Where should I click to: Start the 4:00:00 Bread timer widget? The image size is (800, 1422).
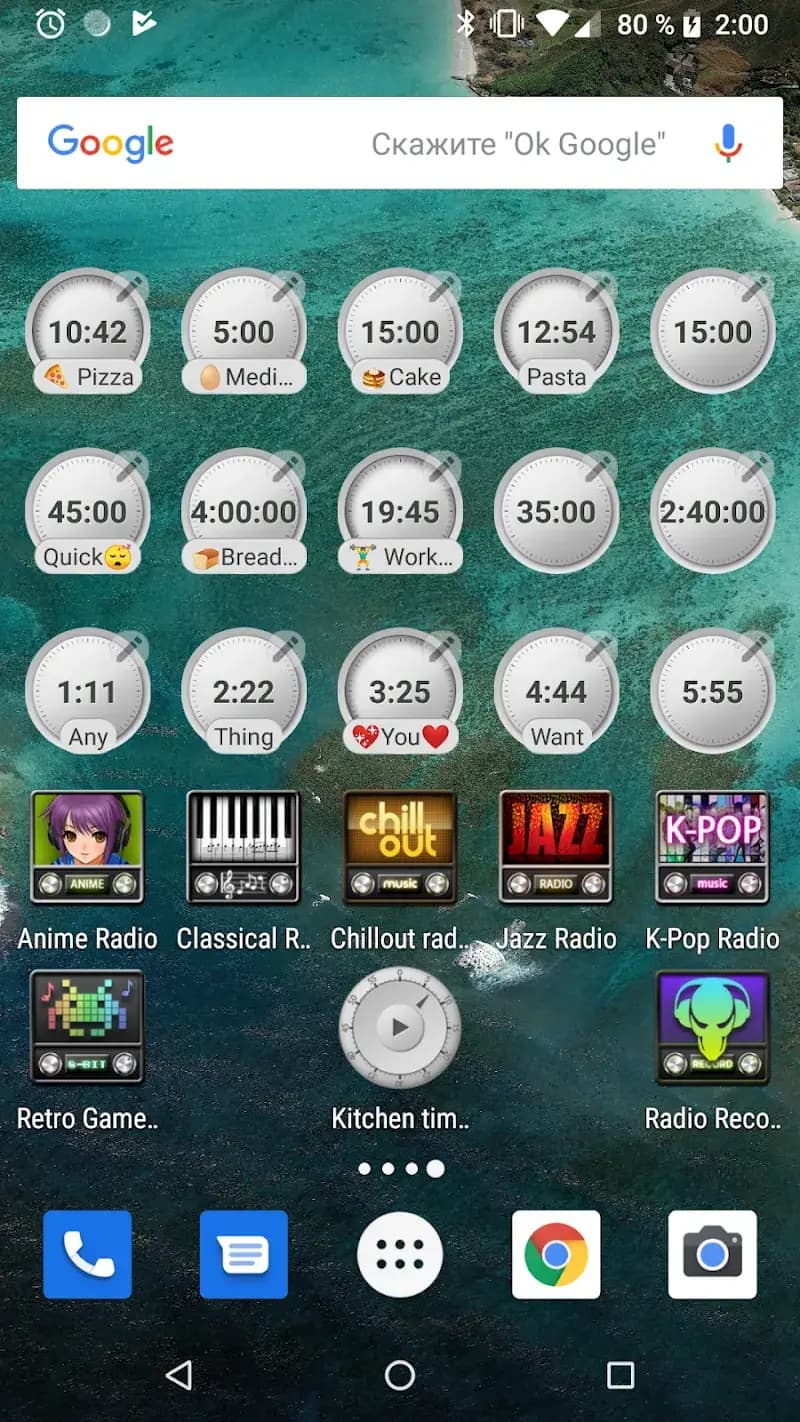tap(244, 513)
